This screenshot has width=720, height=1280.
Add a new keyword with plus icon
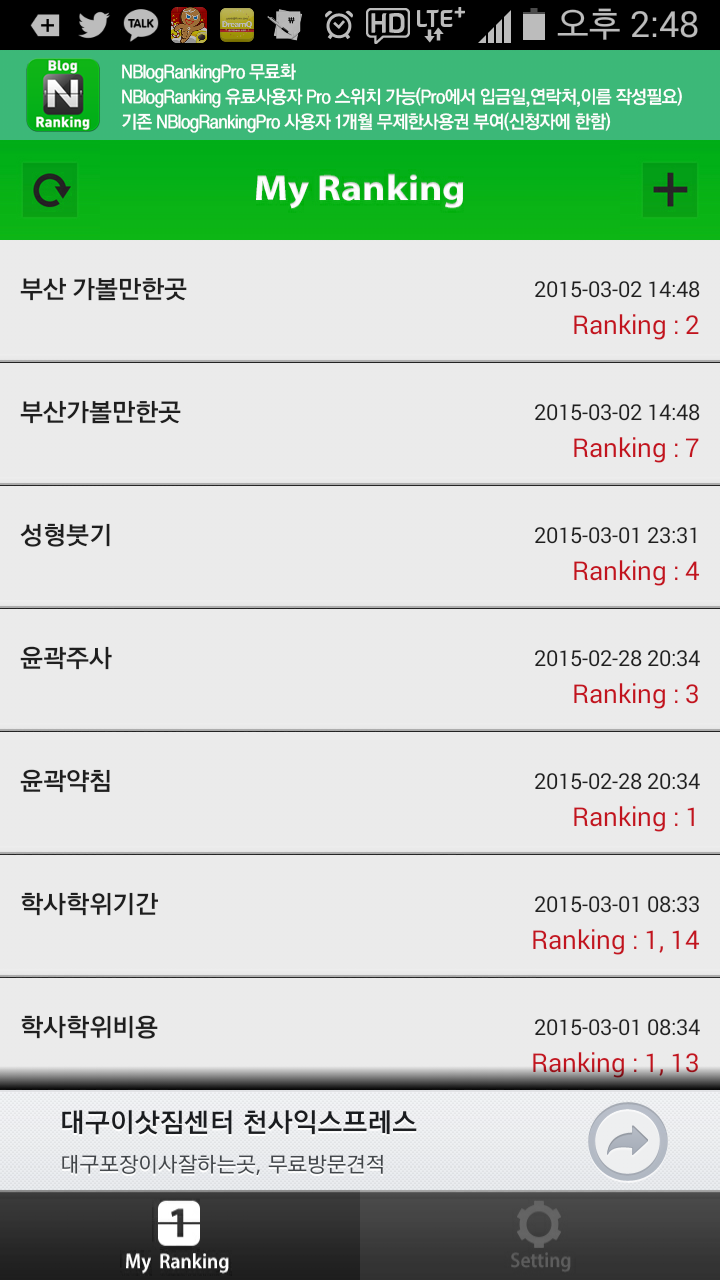point(670,190)
